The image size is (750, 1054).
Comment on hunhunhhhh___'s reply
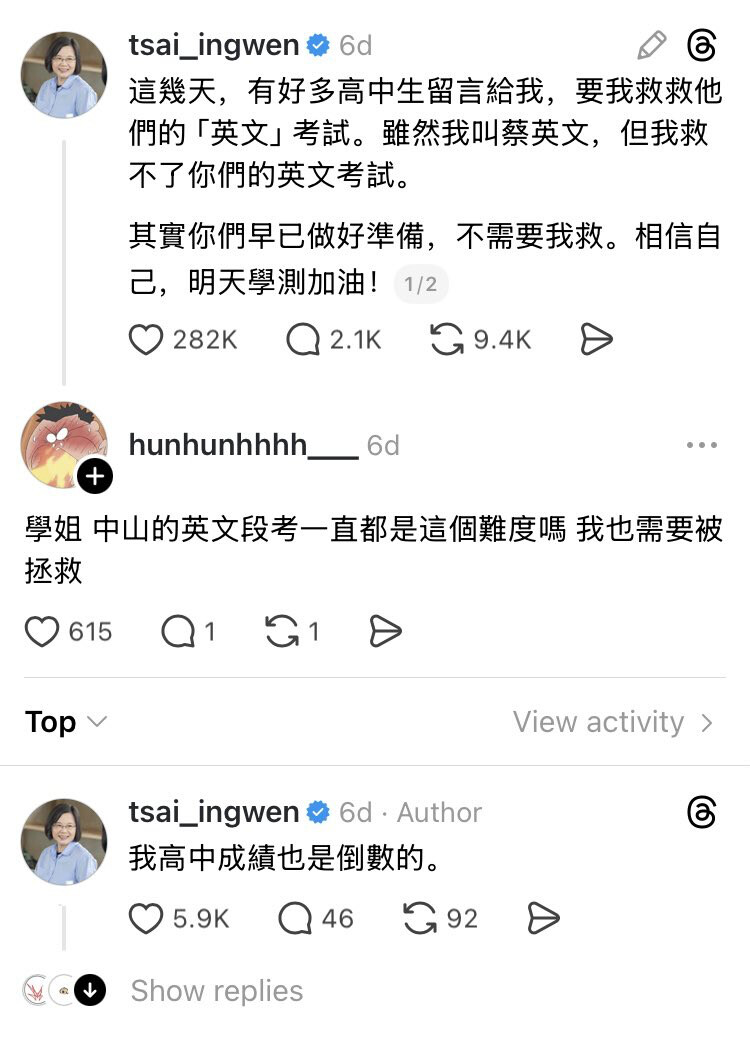178,632
